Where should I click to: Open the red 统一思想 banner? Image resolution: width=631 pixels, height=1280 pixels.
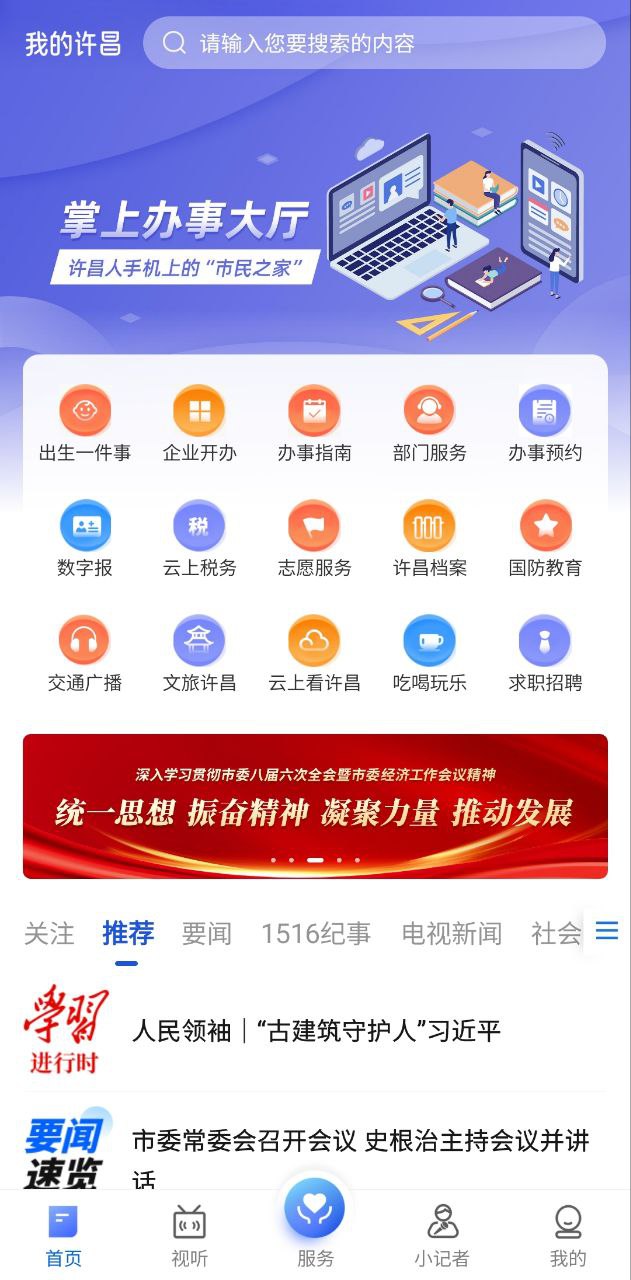click(315, 806)
